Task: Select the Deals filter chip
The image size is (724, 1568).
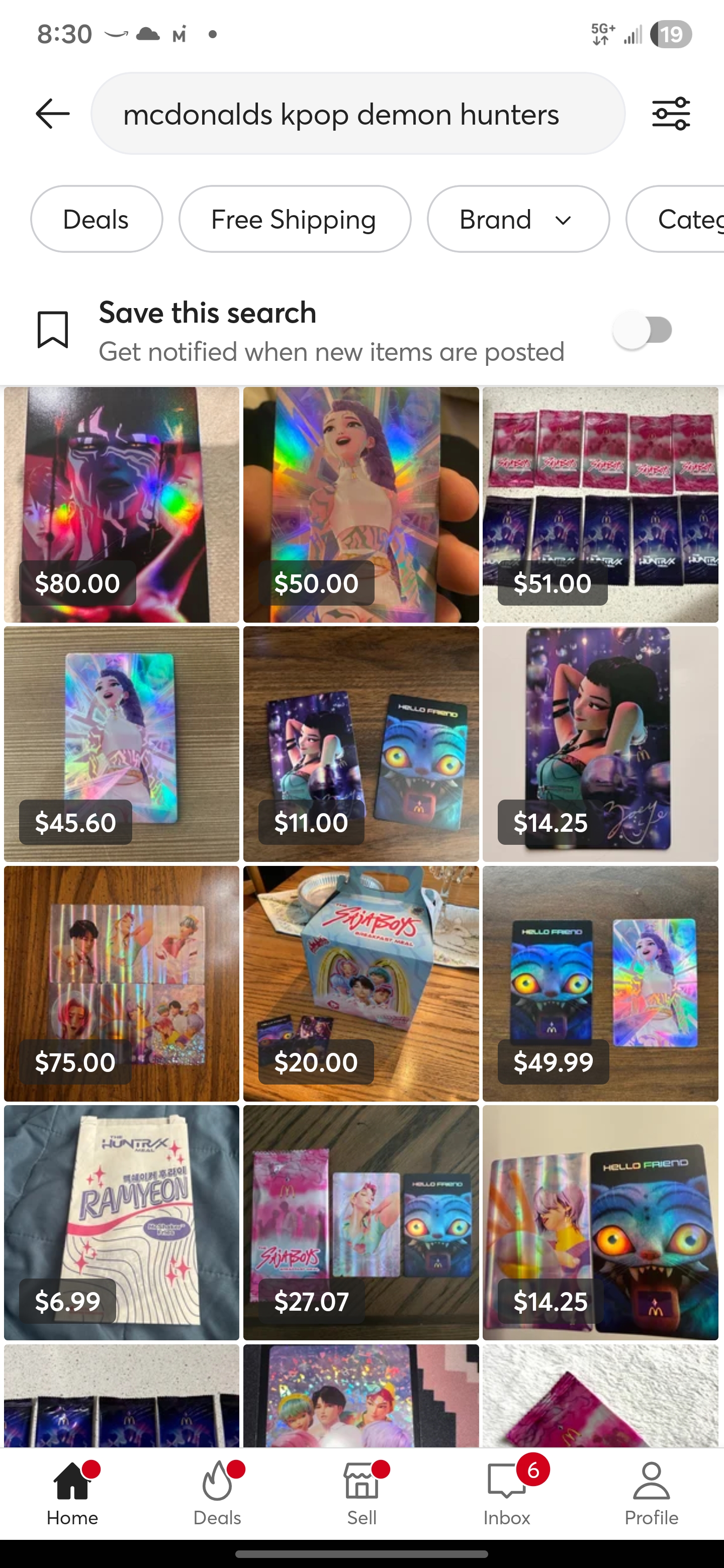Action: 97,219
